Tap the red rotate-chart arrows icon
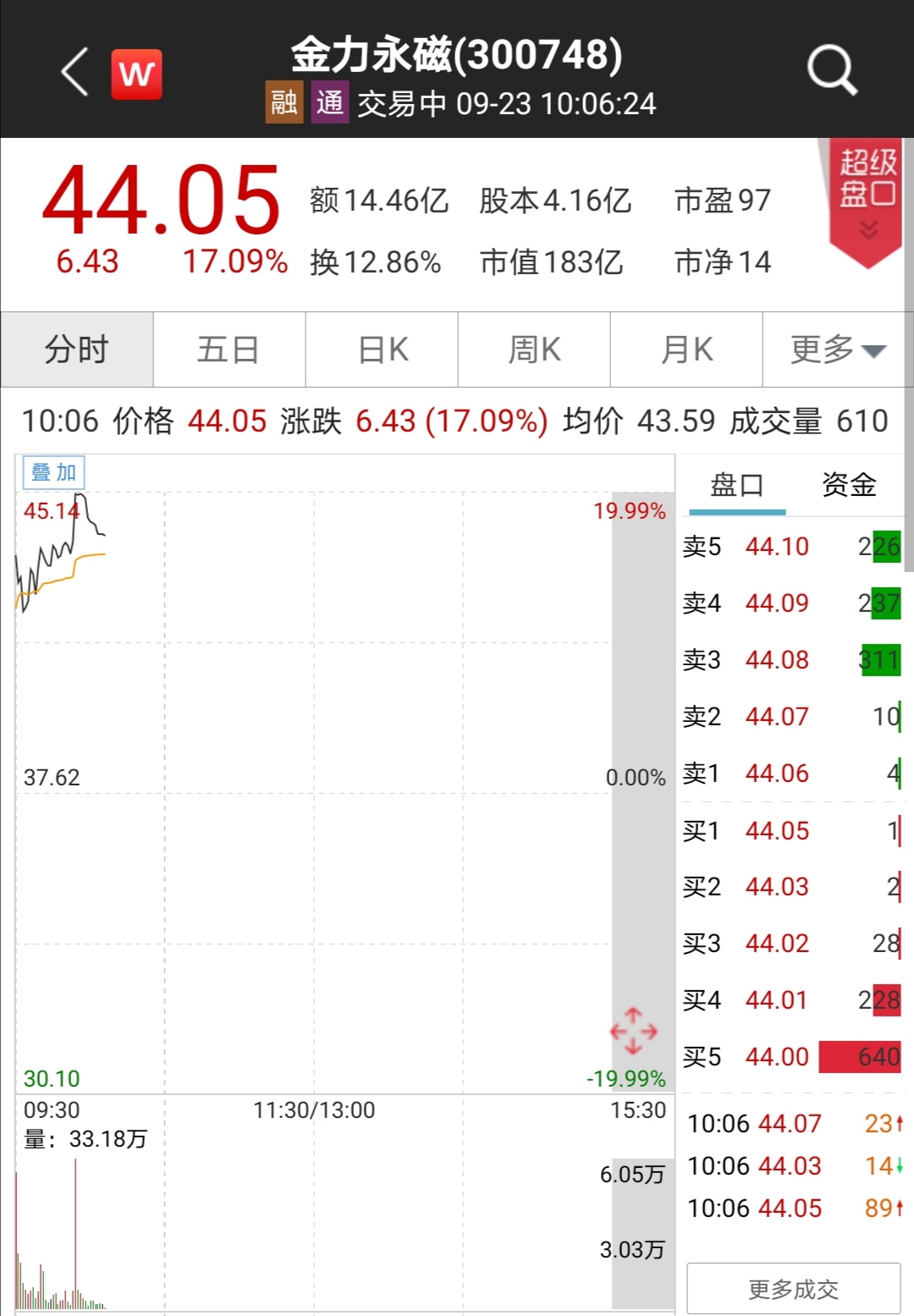 [633, 1031]
